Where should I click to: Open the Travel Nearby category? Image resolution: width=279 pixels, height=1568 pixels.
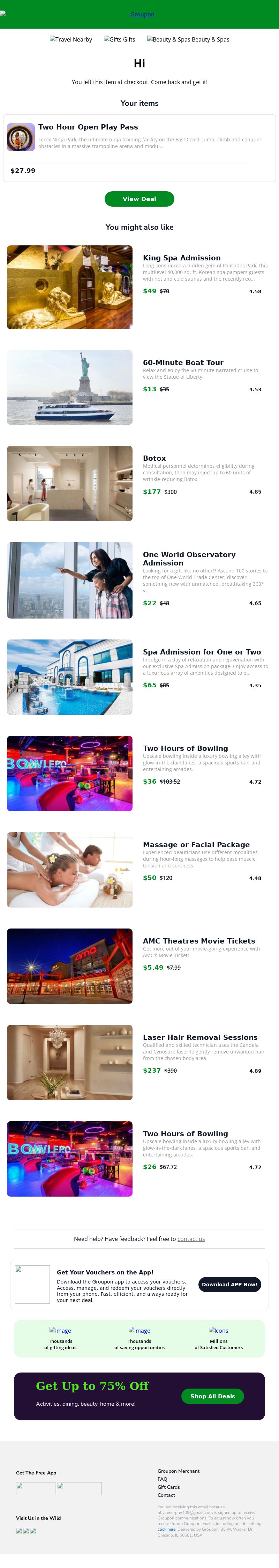point(71,39)
